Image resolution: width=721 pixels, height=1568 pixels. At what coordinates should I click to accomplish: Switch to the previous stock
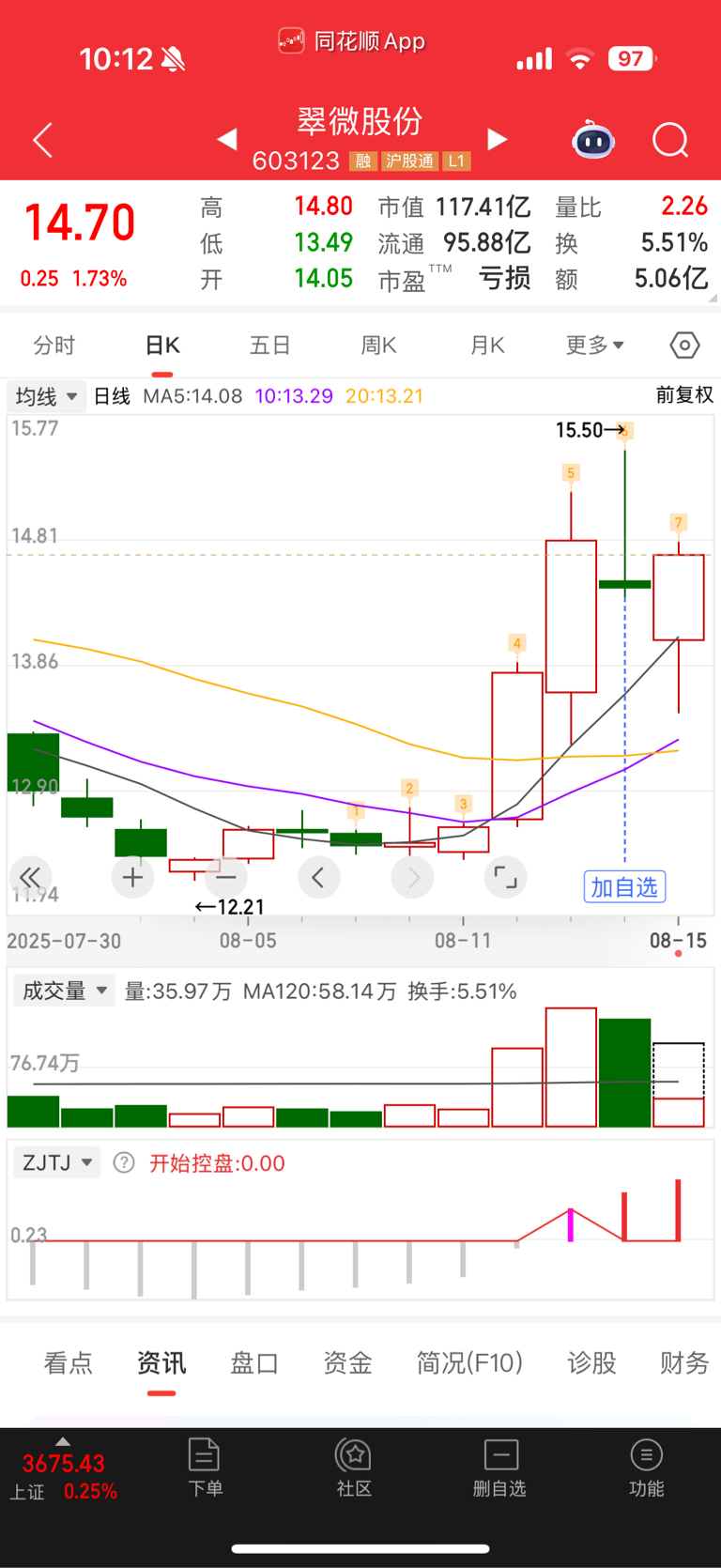226,140
